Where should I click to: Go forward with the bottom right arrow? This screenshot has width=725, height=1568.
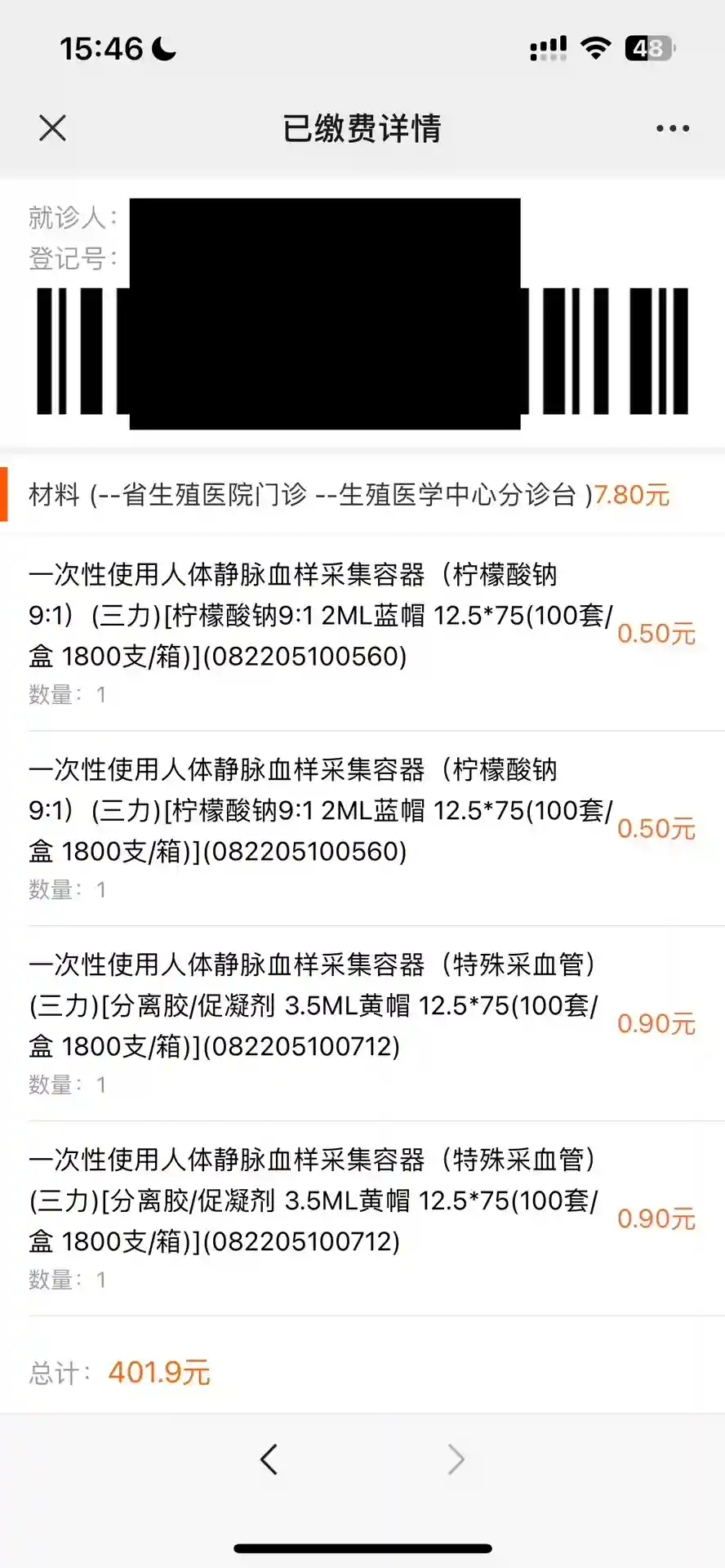point(456,1459)
